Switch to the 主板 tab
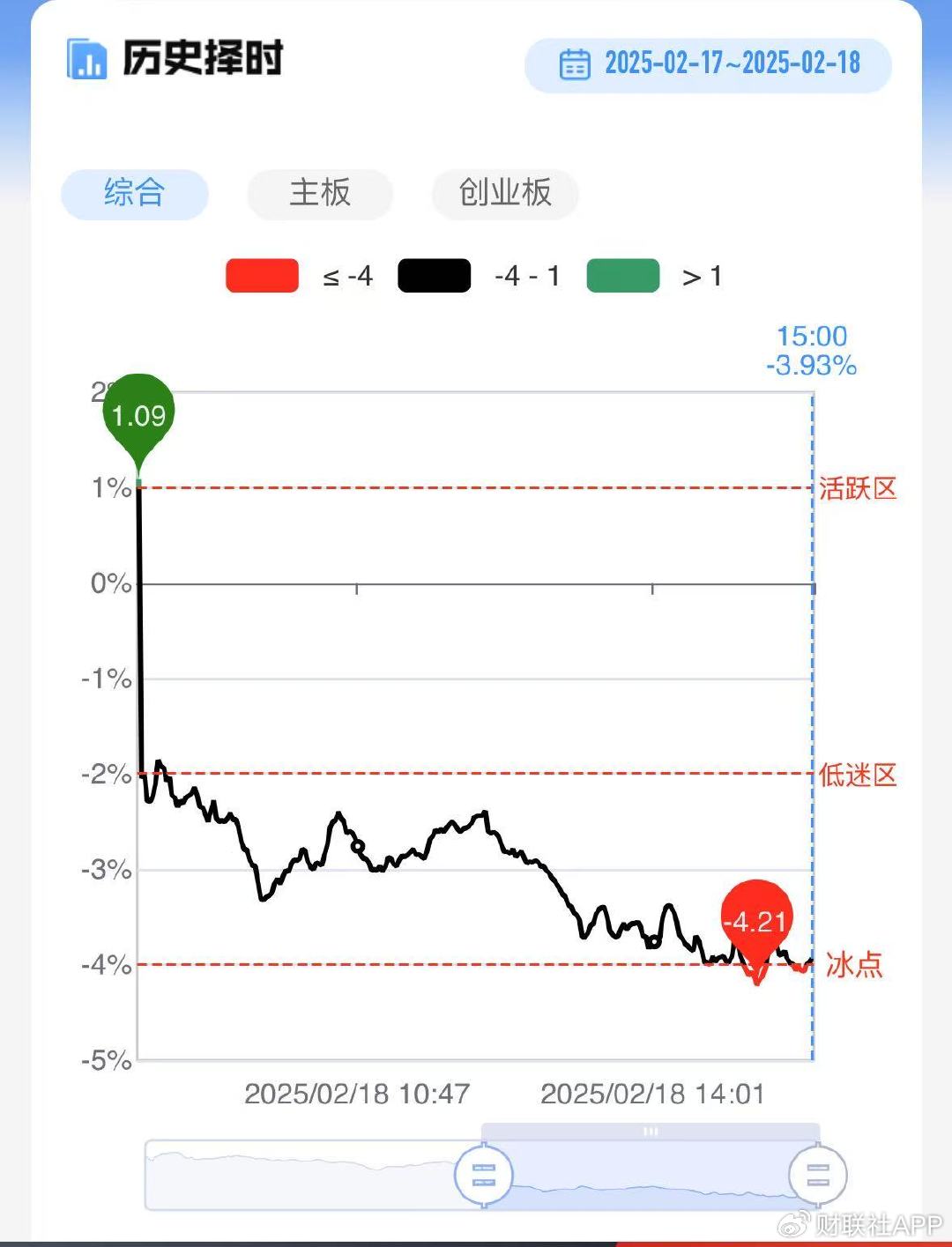 (320, 194)
